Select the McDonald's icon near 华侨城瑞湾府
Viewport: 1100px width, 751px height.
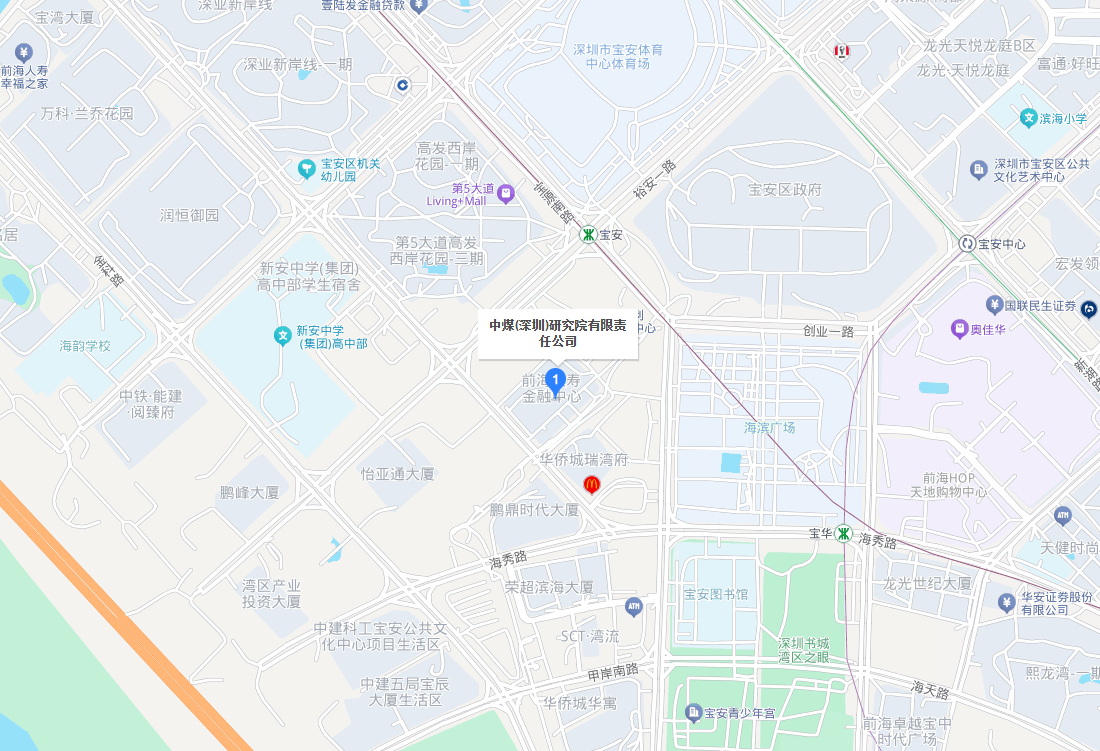click(x=591, y=485)
